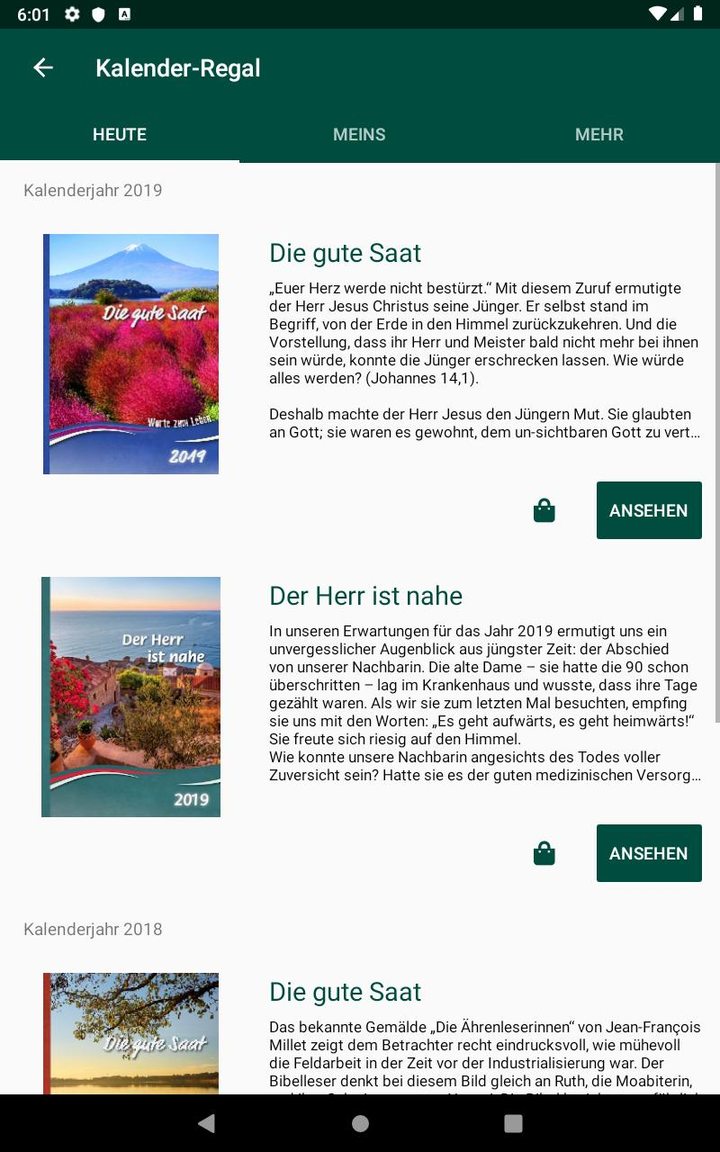Open the Die gute Saat 2019 cover
Viewport: 720px width, 1152px height.
point(131,354)
